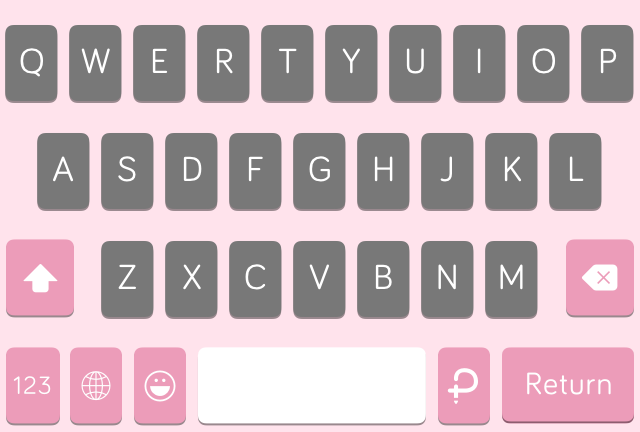Image resolution: width=640 pixels, height=432 pixels.
Task: Type the letter K
Action: click(x=511, y=170)
